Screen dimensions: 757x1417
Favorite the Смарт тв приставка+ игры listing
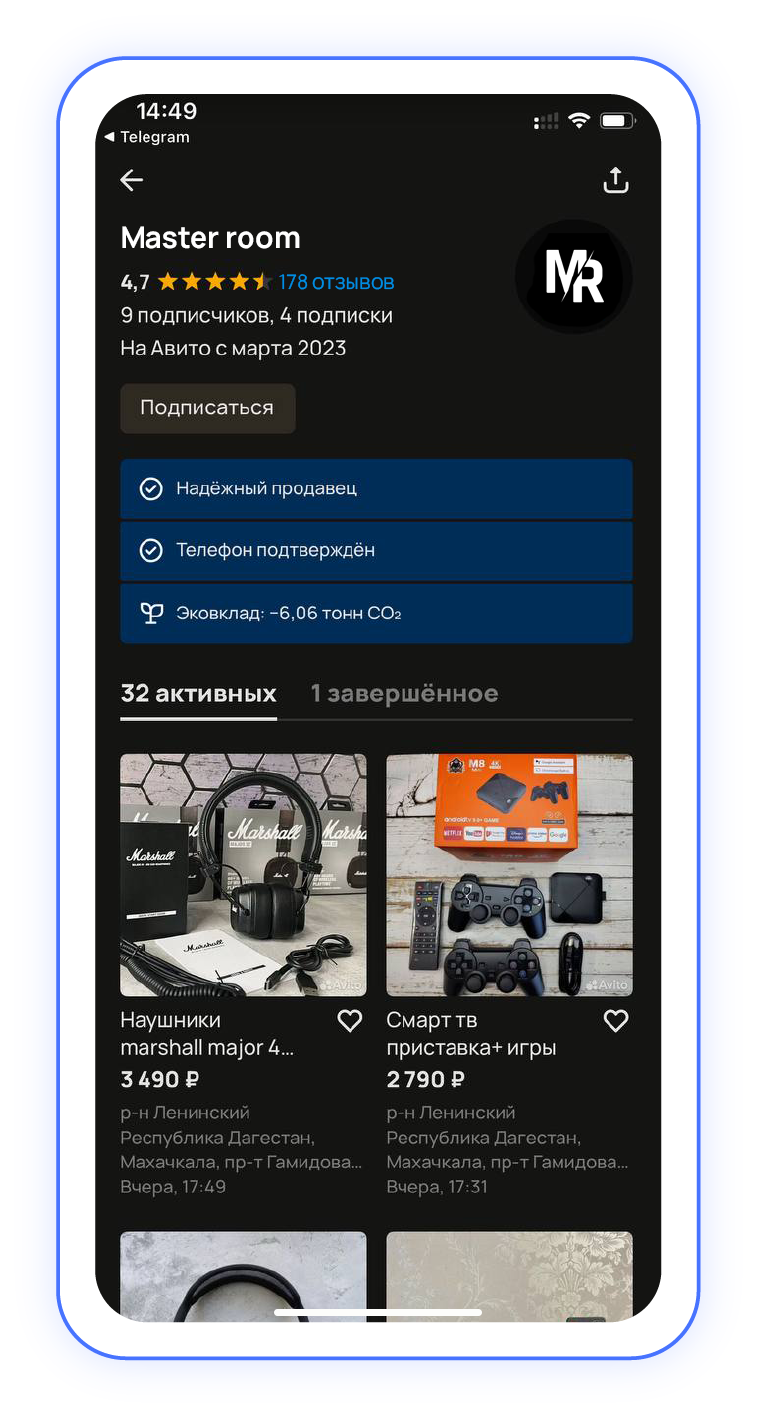[x=616, y=1021]
